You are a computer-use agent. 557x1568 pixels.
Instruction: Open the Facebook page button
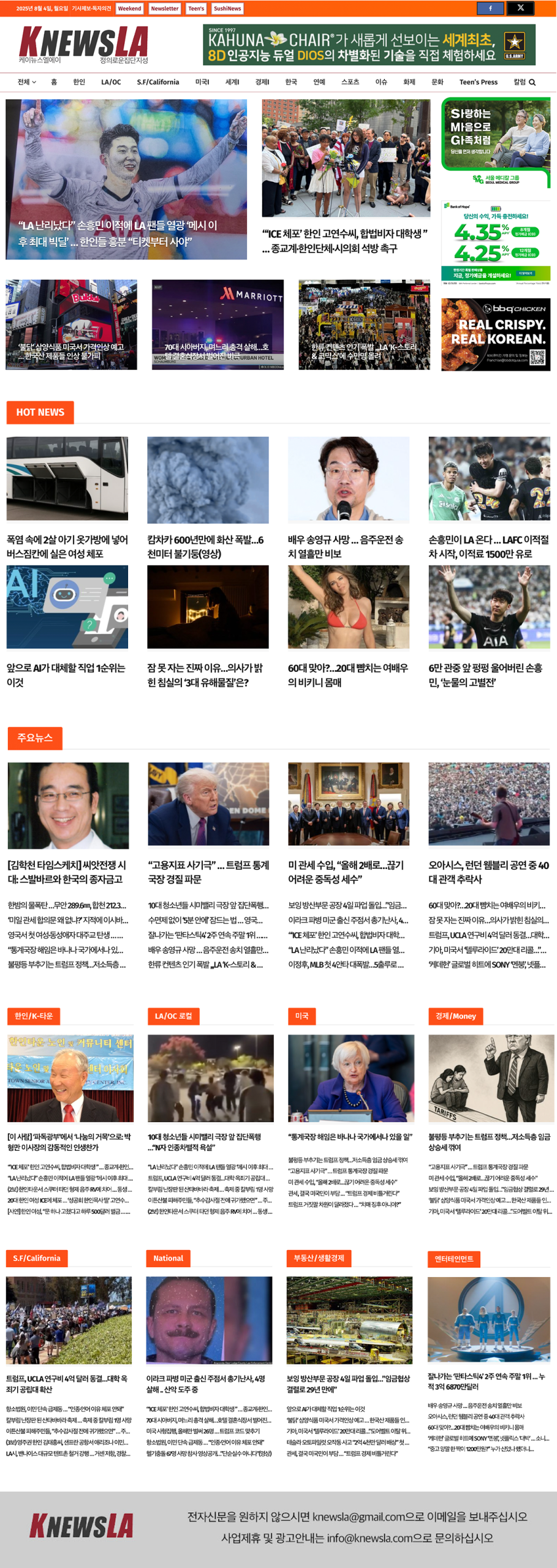click(x=490, y=8)
